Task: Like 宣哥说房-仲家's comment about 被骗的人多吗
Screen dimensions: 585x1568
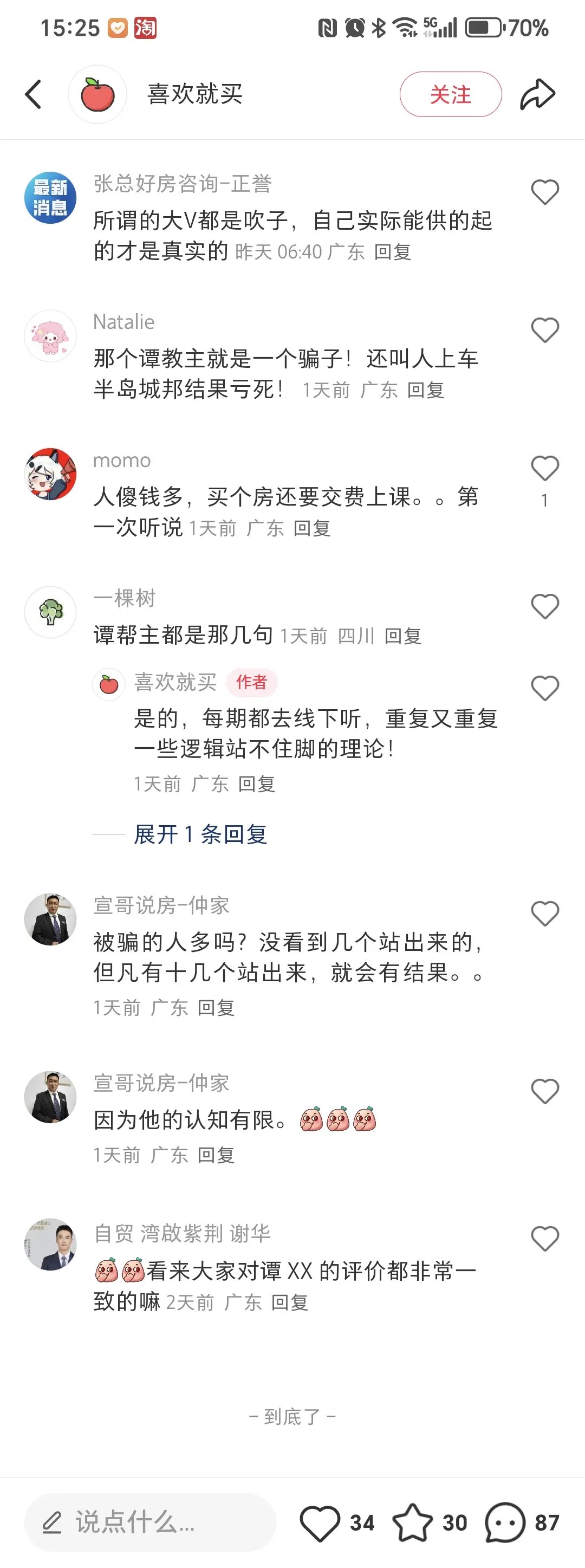Action: click(x=545, y=913)
